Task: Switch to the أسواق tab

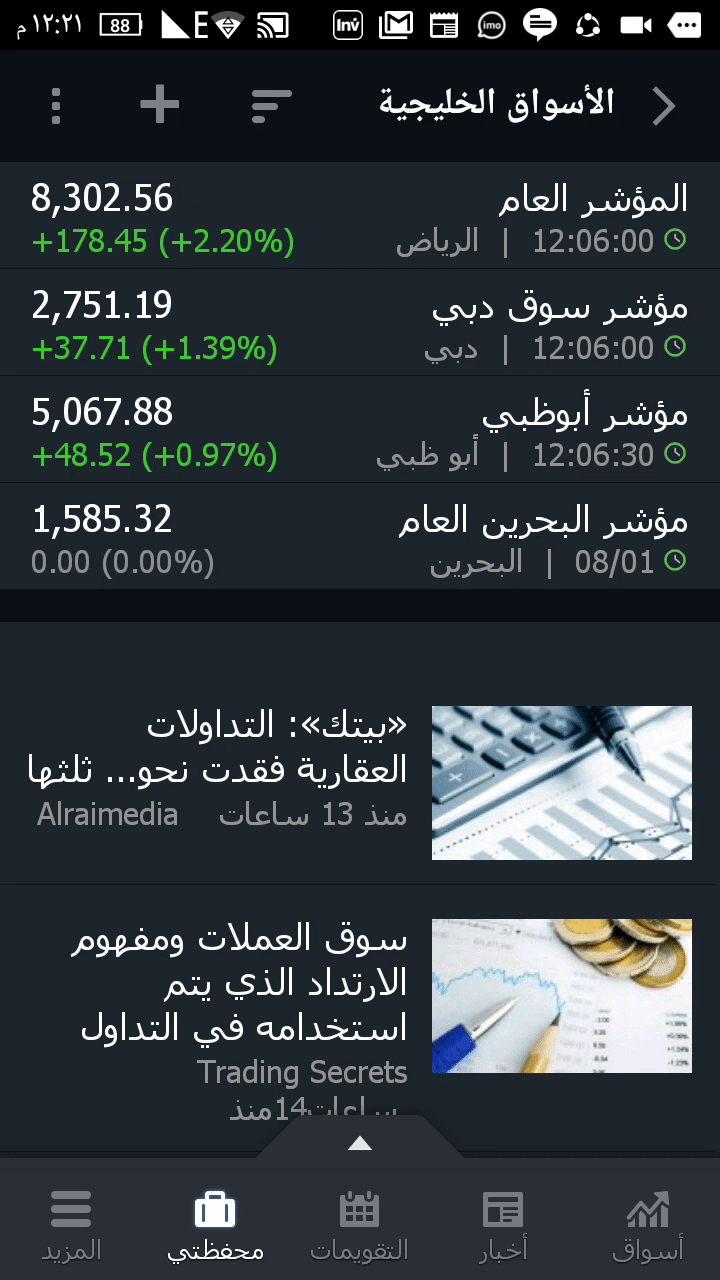Action: [648, 1225]
